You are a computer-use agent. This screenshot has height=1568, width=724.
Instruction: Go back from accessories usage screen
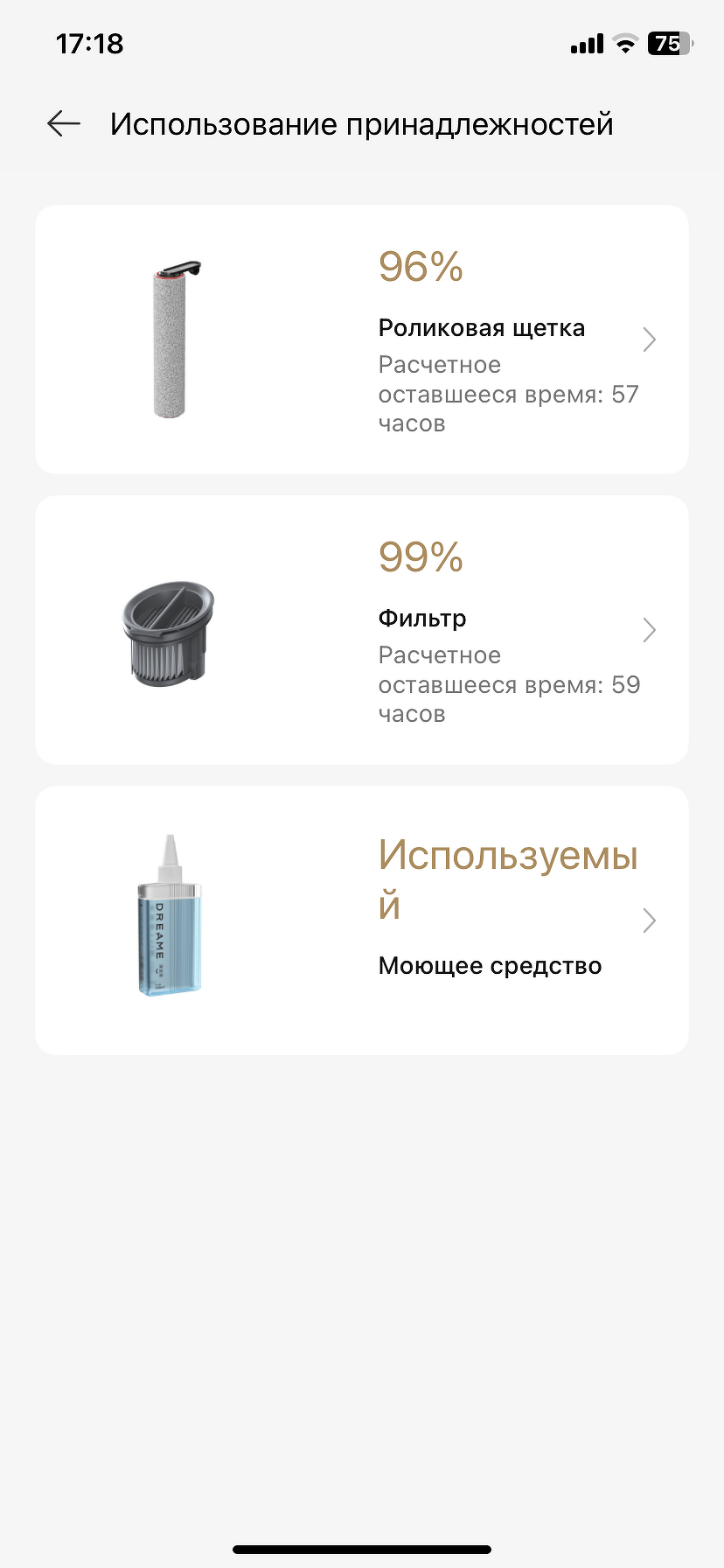pos(64,124)
